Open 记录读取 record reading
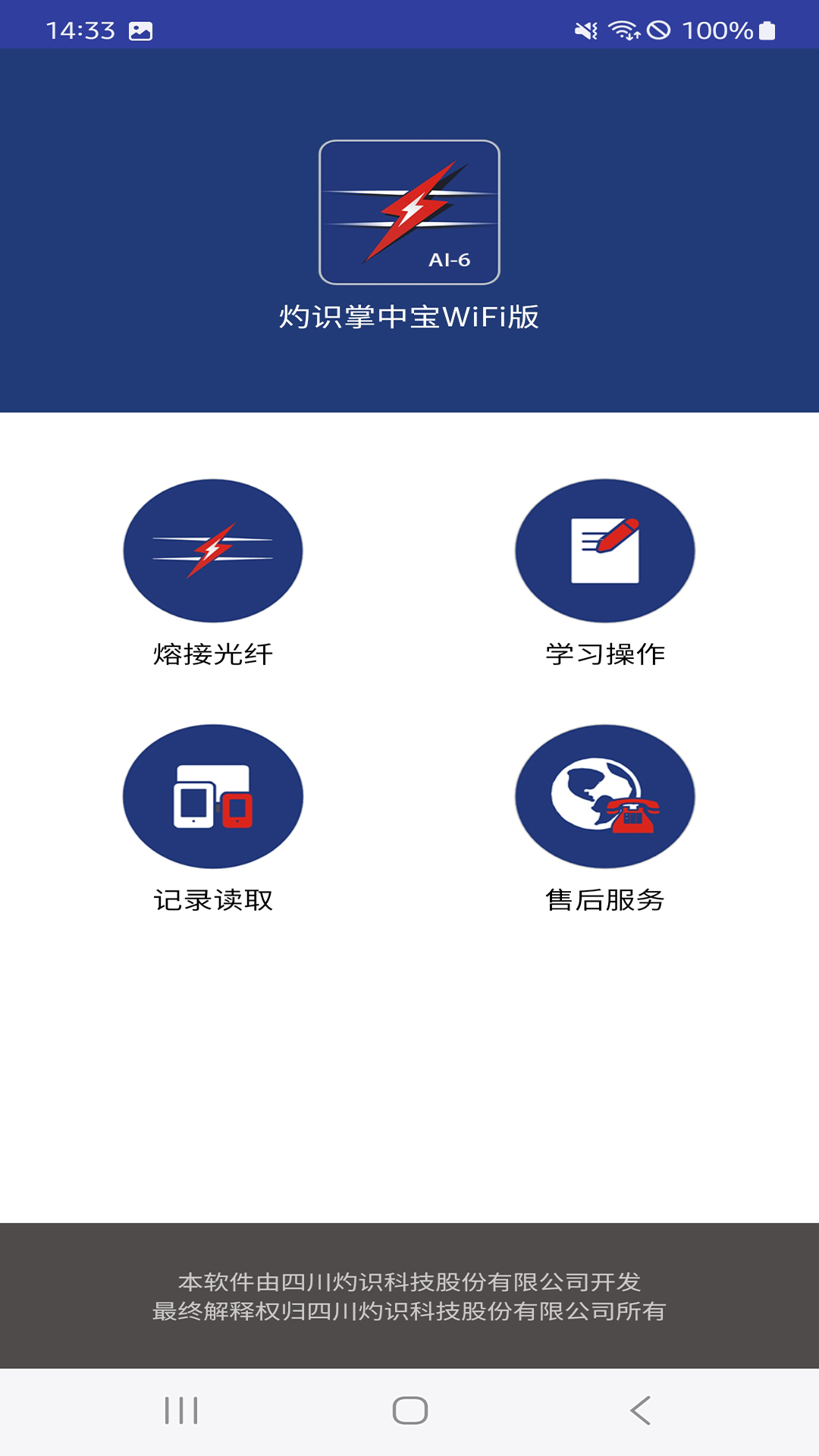Image resolution: width=819 pixels, height=1456 pixels. pyautogui.click(x=213, y=797)
